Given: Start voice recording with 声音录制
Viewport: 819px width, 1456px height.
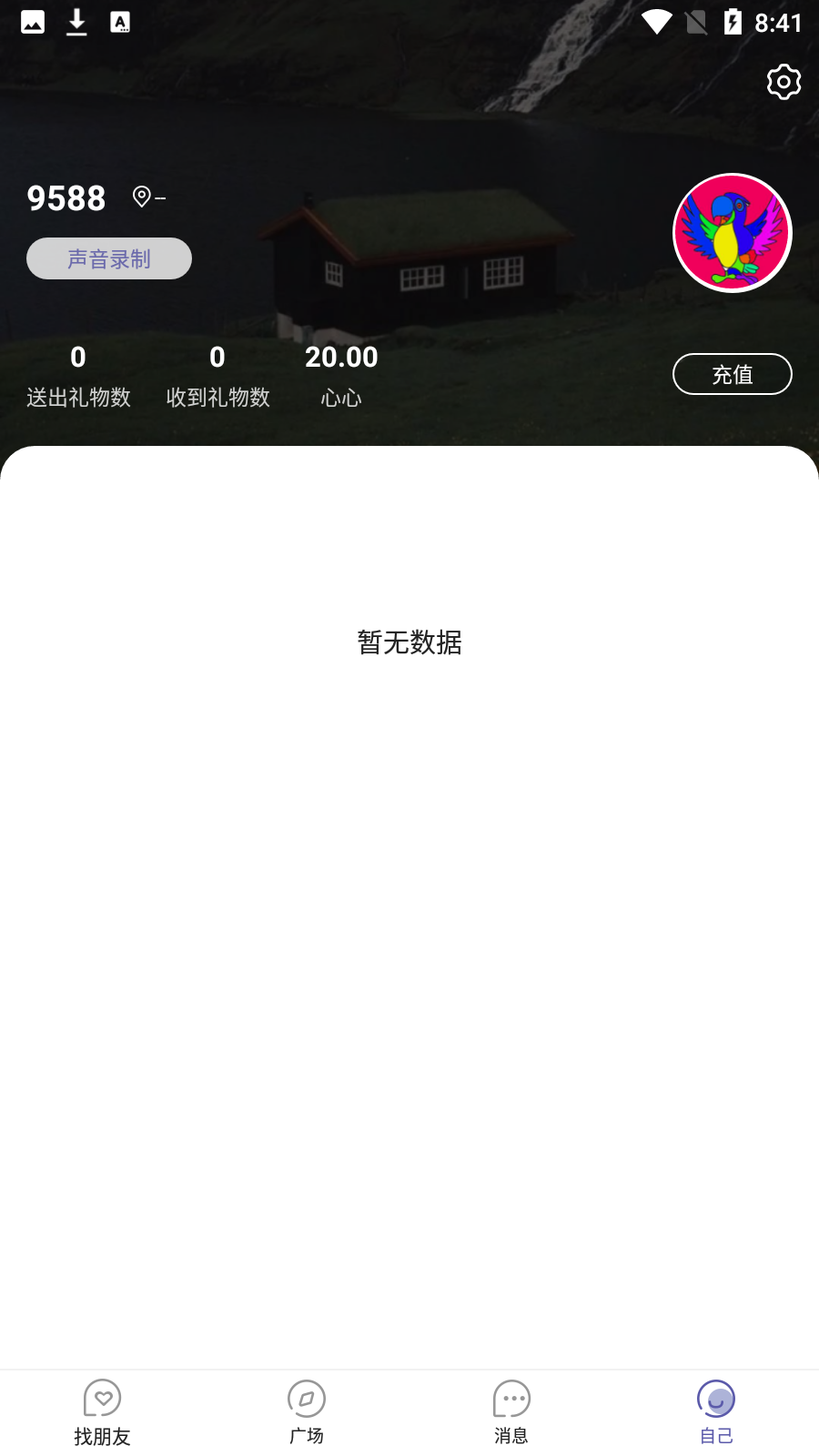Looking at the screenshot, I should point(109,259).
